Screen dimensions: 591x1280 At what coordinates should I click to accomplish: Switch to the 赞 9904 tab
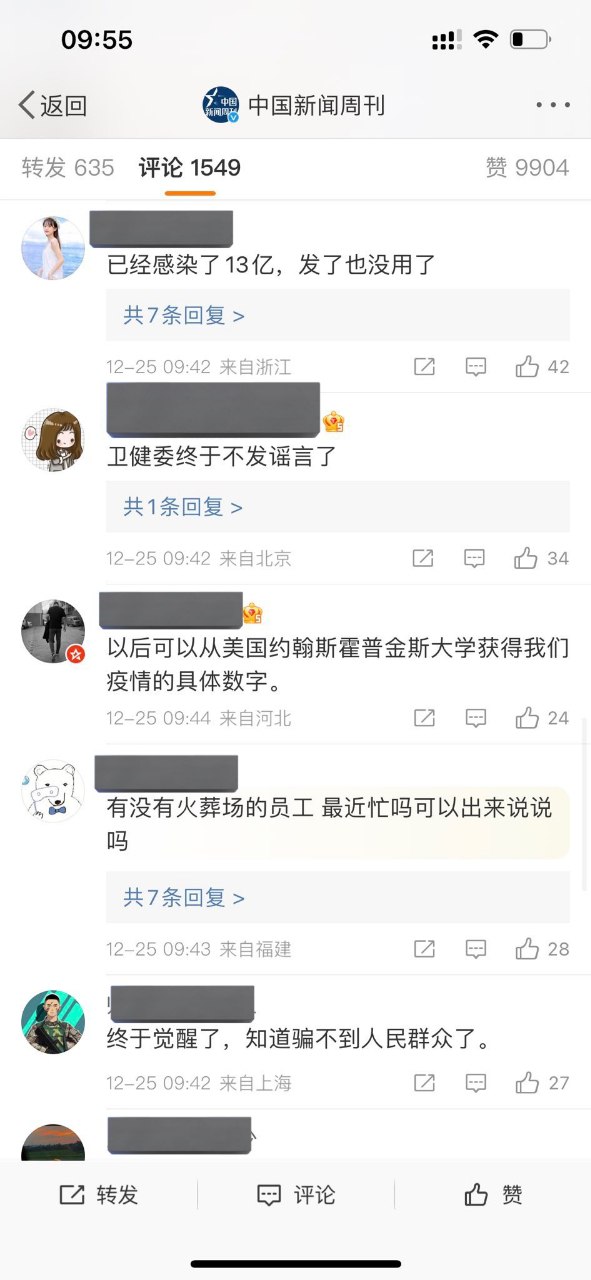(x=527, y=168)
